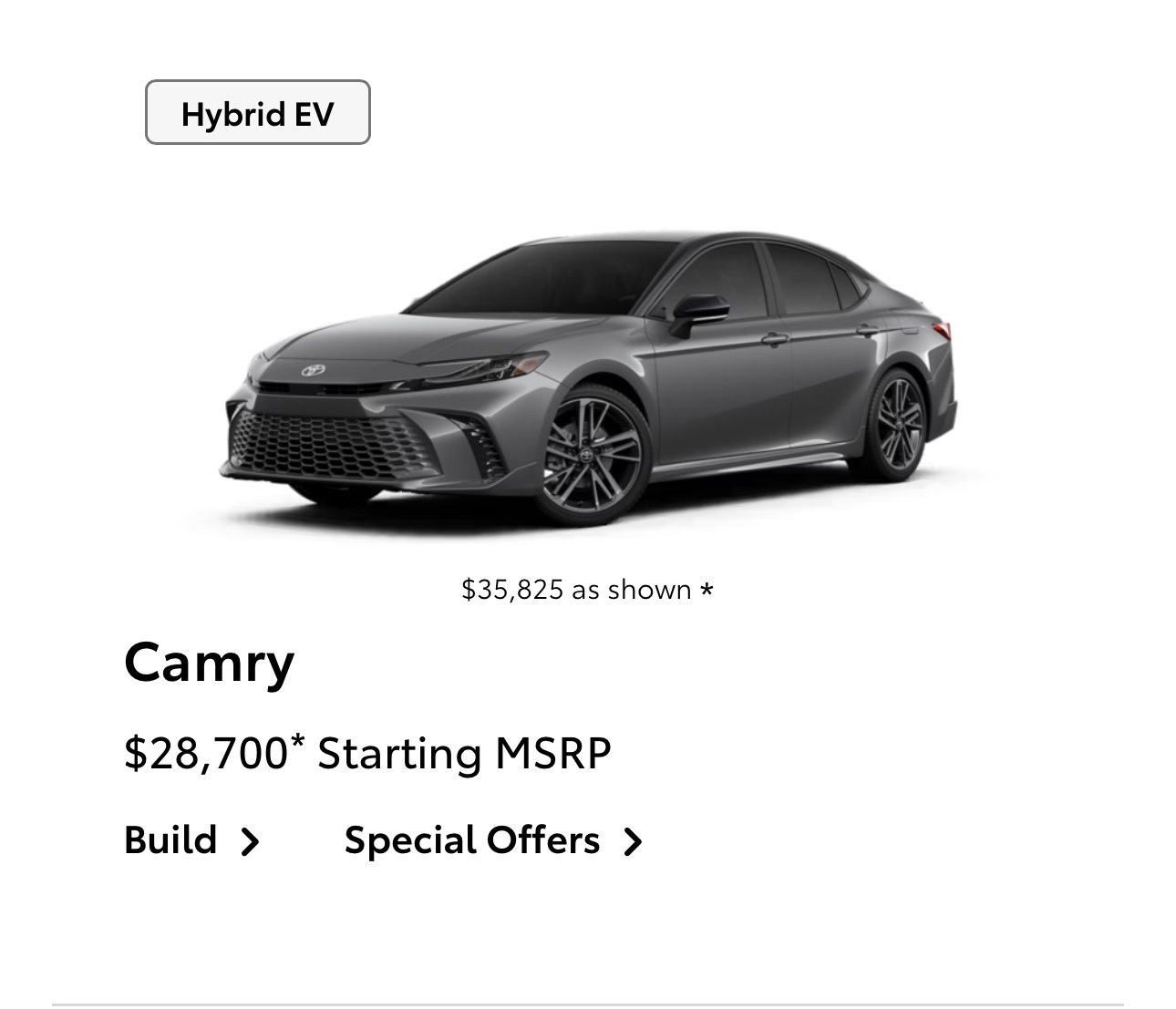Tap the Hybrid EV badge
This screenshot has height=1009, width=1176.
[x=258, y=113]
